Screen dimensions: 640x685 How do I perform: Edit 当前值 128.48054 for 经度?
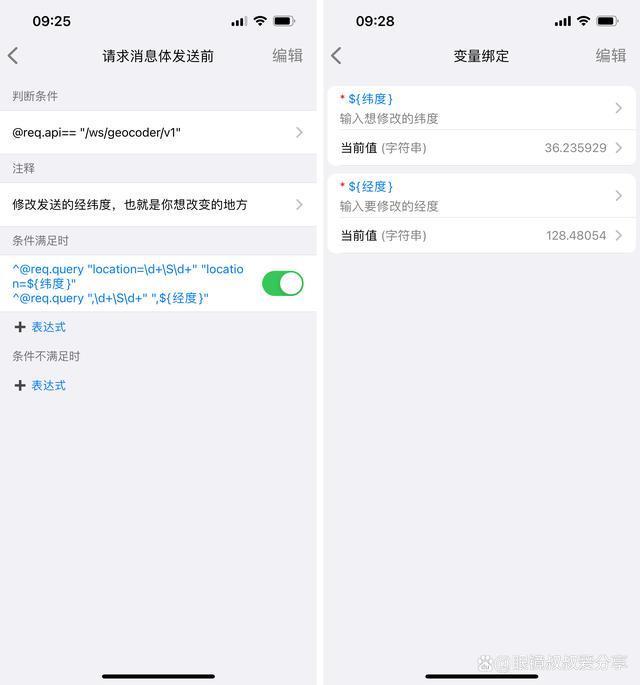click(x=480, y=236)
